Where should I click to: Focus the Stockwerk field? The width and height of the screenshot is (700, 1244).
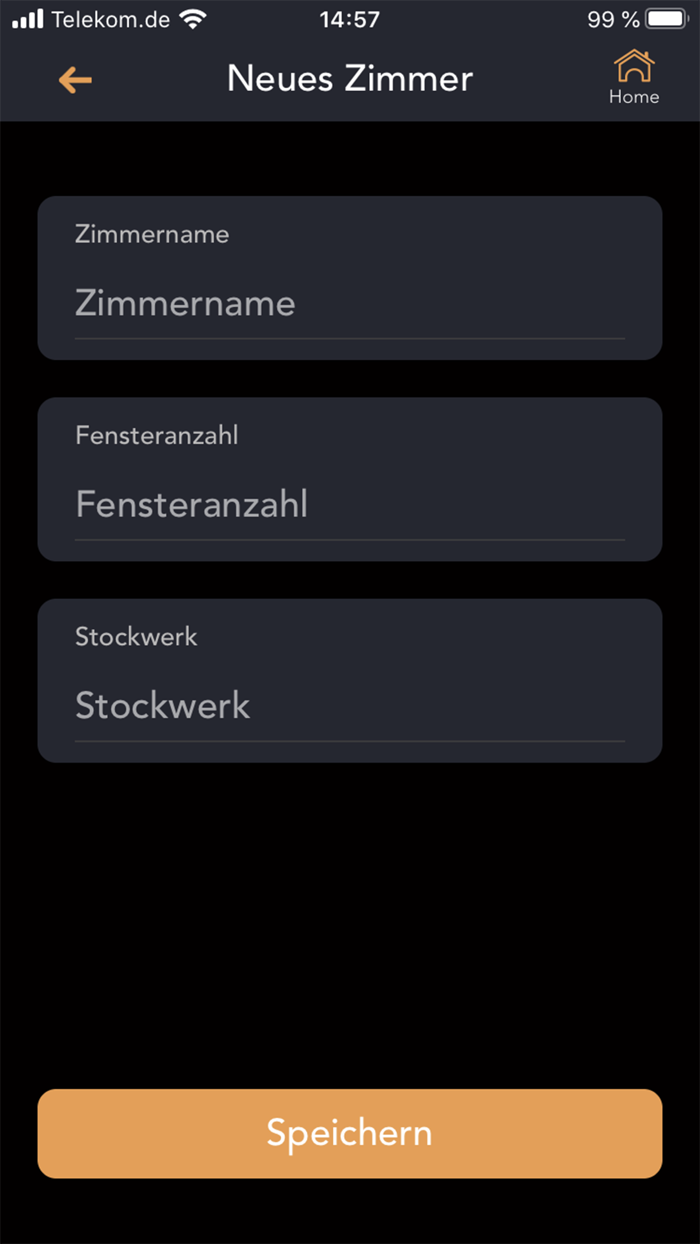(350, 706)
